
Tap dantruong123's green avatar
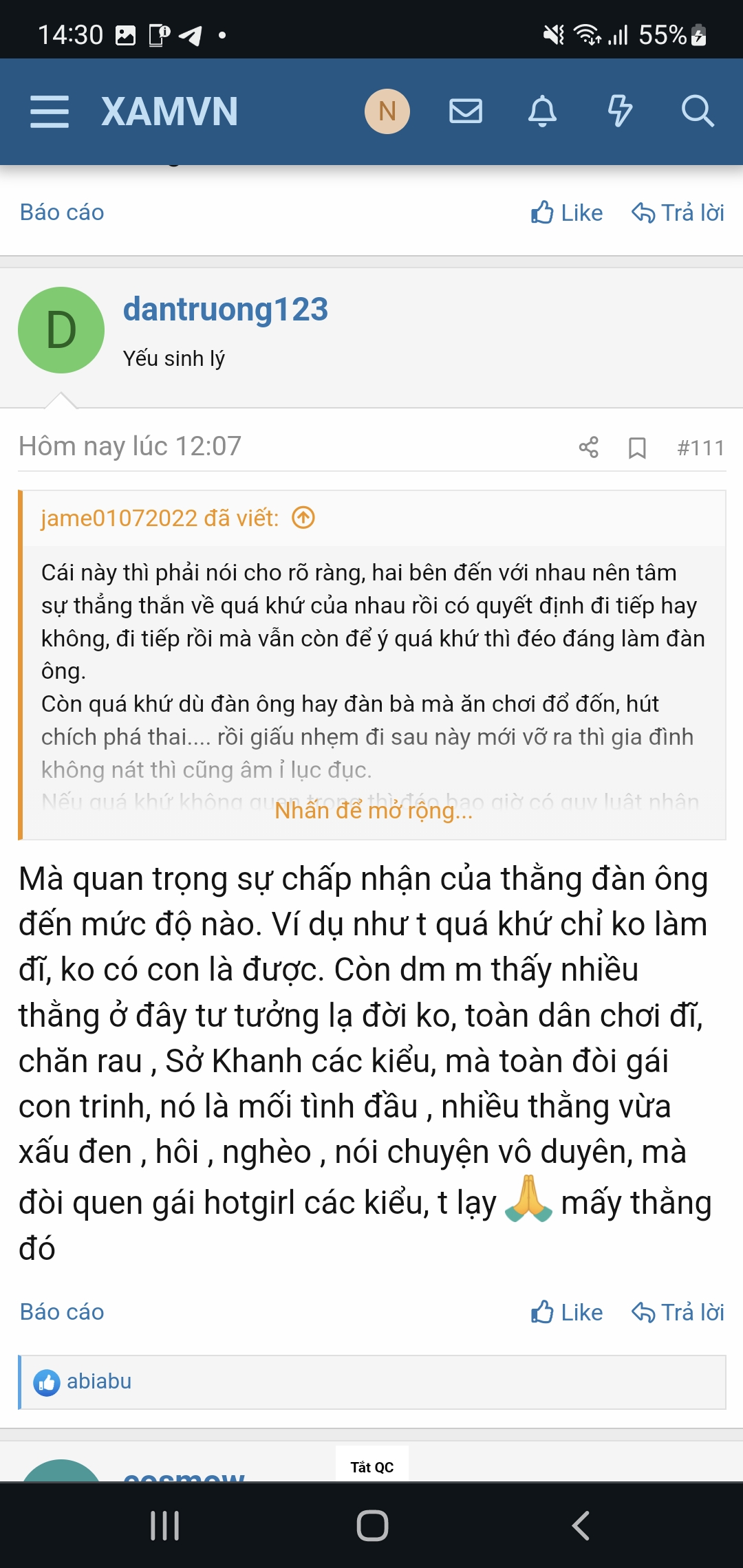61,330
